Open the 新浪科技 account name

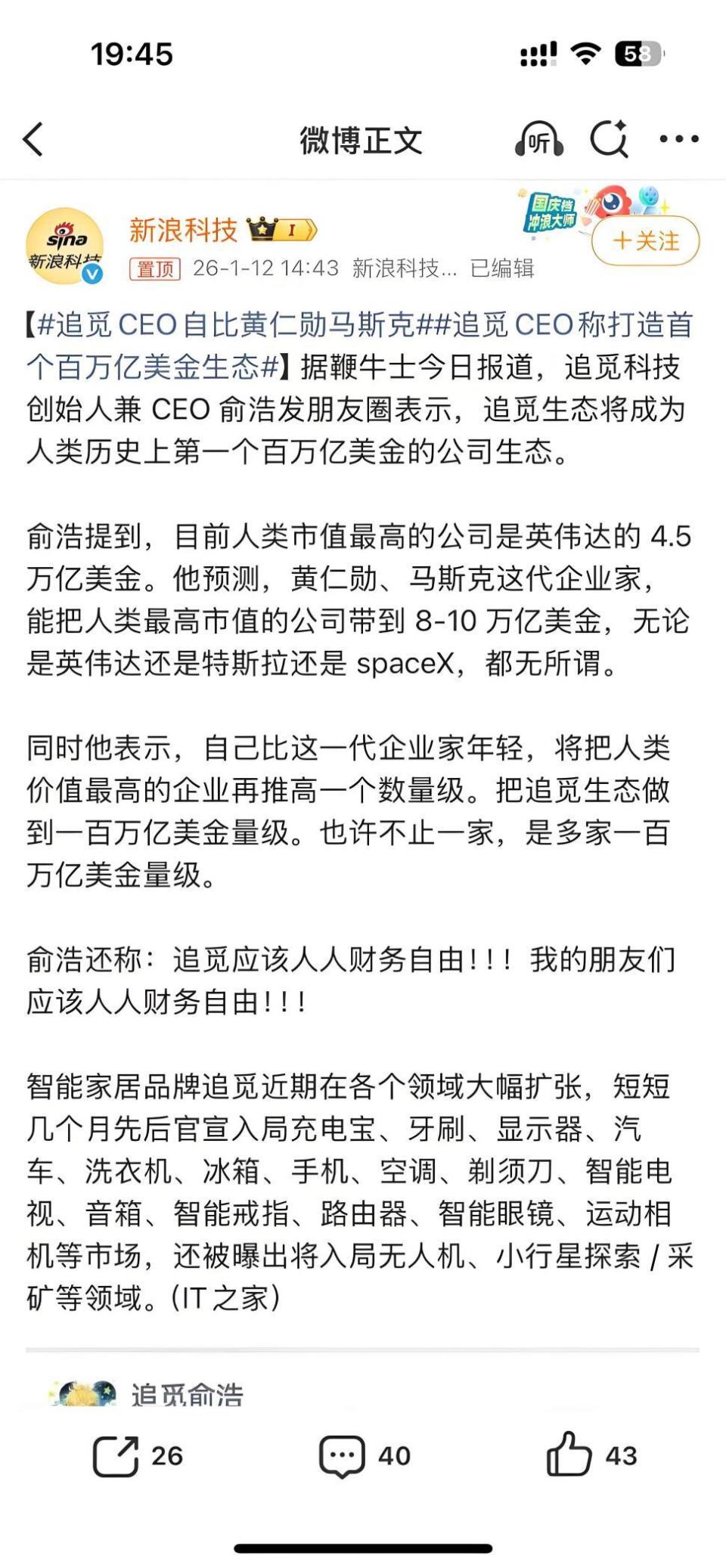[x=183, y=230]
